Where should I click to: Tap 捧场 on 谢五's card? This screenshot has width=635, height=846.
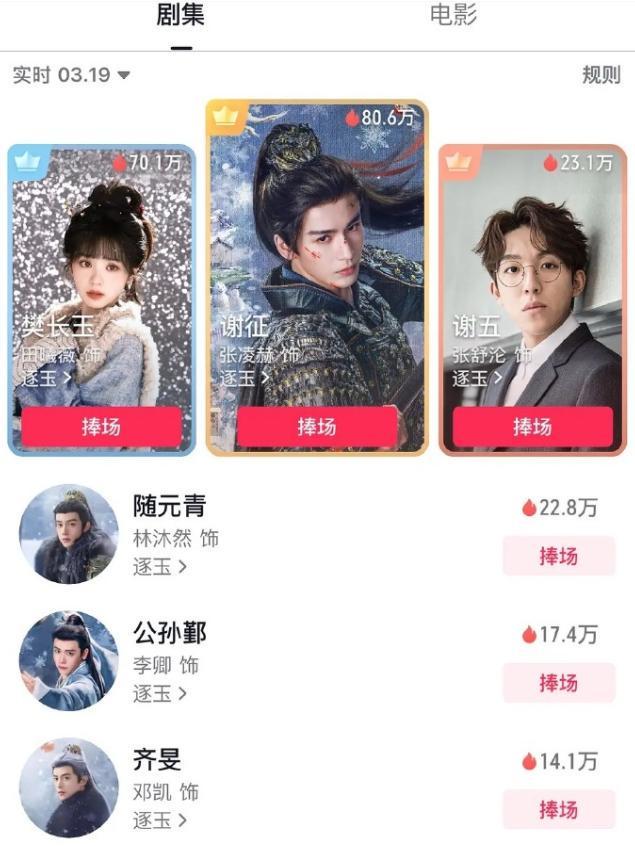click(532, 427)
